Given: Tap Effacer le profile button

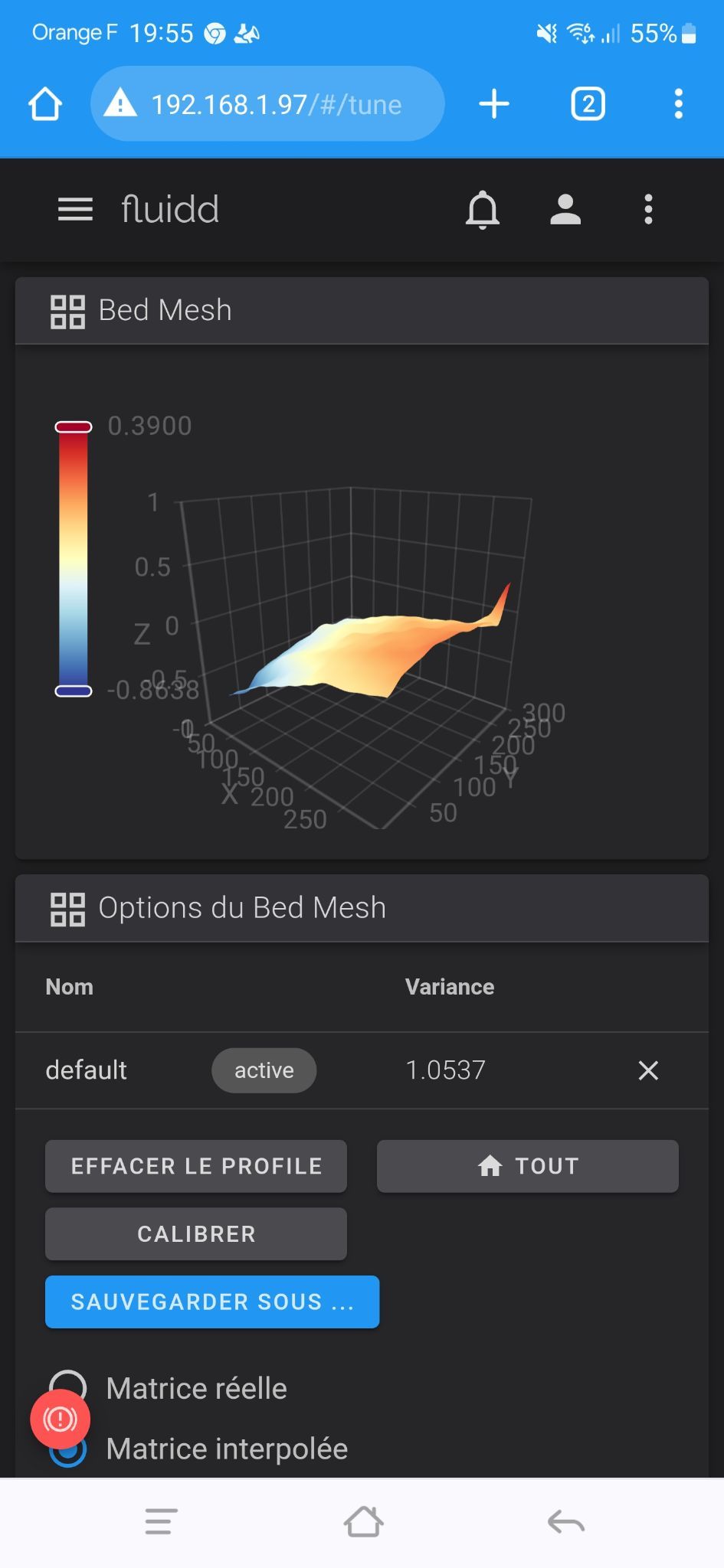Looking at the screenshot, I should click(196, 1166).
